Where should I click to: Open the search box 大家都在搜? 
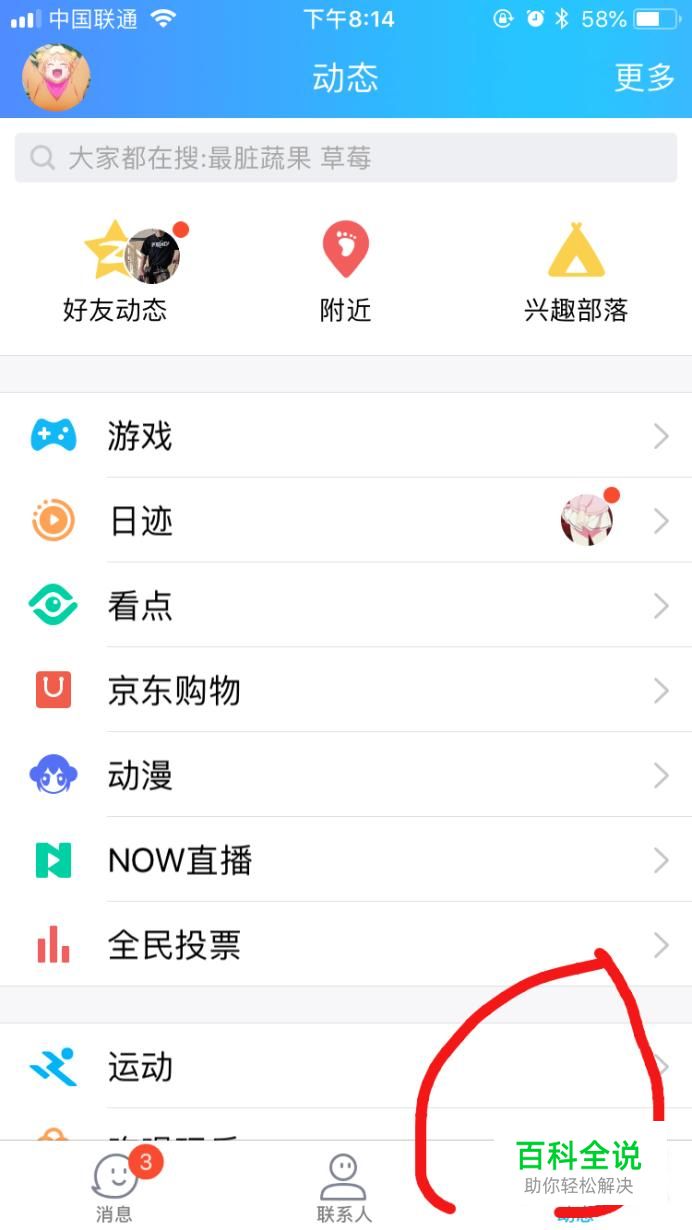click(345, 158)
